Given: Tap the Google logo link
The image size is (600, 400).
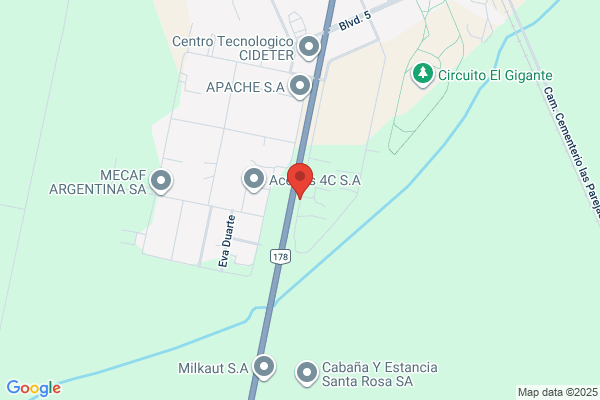Looking at the screenshot, I should point(34,388).
